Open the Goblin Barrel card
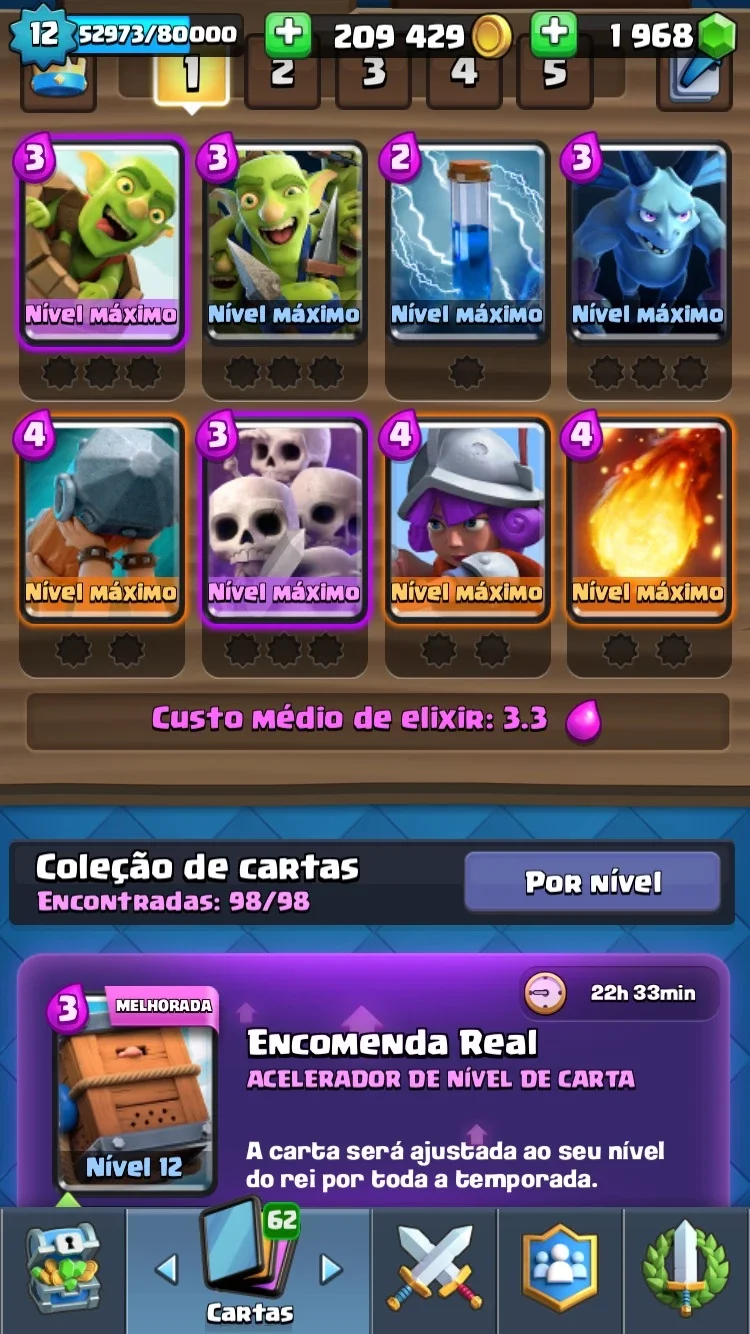This screenshot has width=750, height=1334. coord(101,243)
